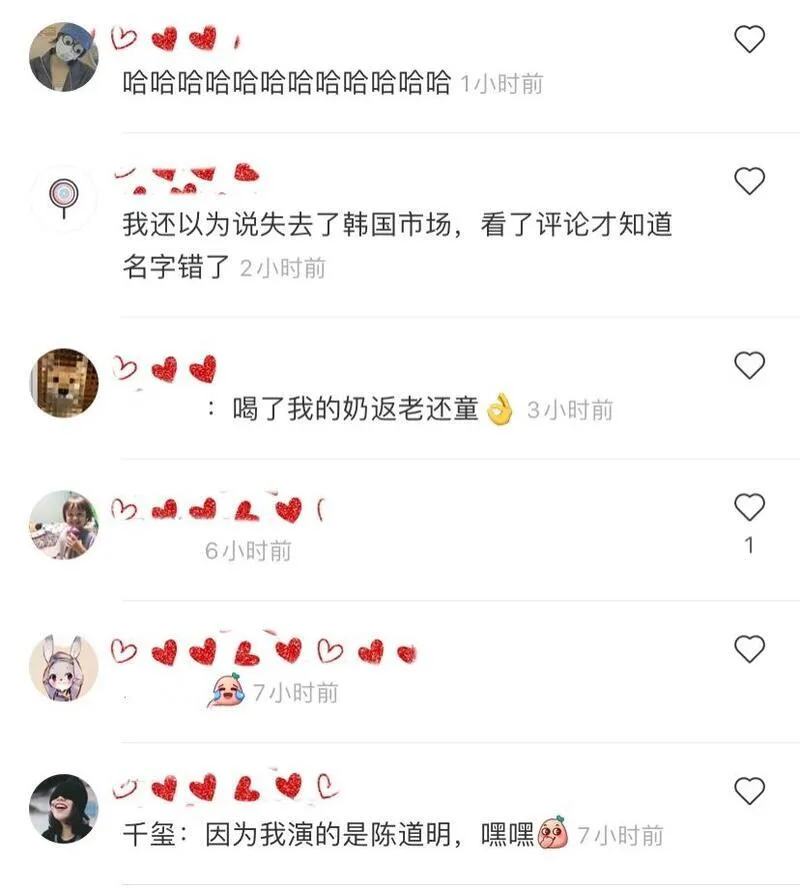Screen dimensions: 800x889
Task: Like the 喝了我的奶返老还童 comment
Action: 749,366
